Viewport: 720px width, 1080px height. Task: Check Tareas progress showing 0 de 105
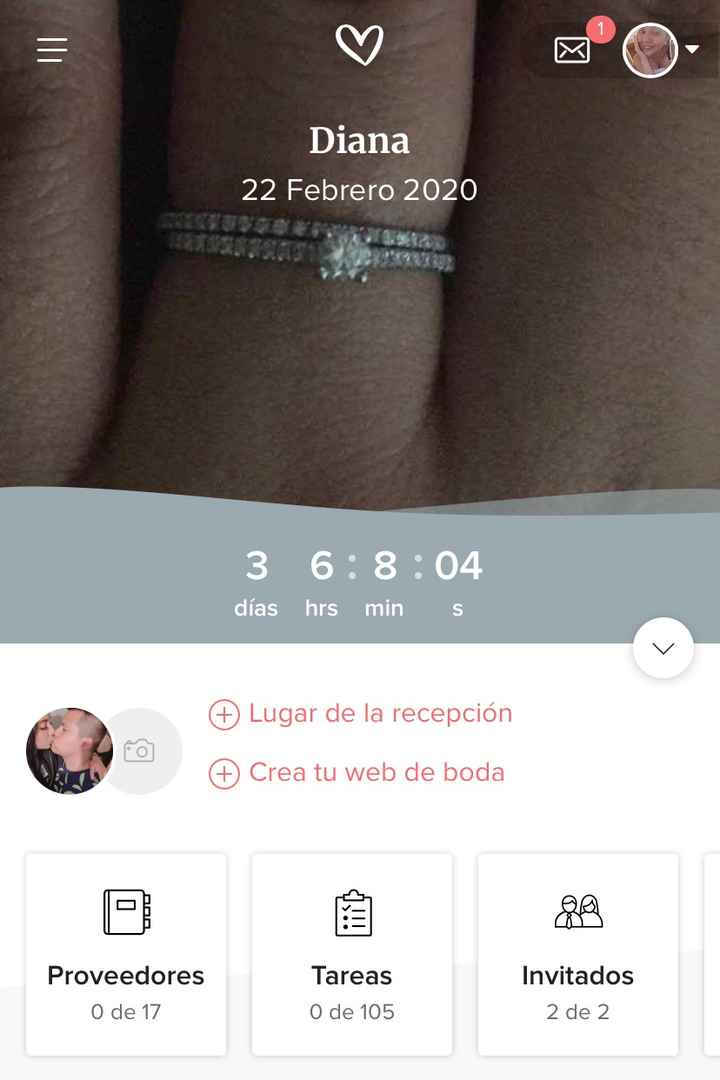[351, 1011]
